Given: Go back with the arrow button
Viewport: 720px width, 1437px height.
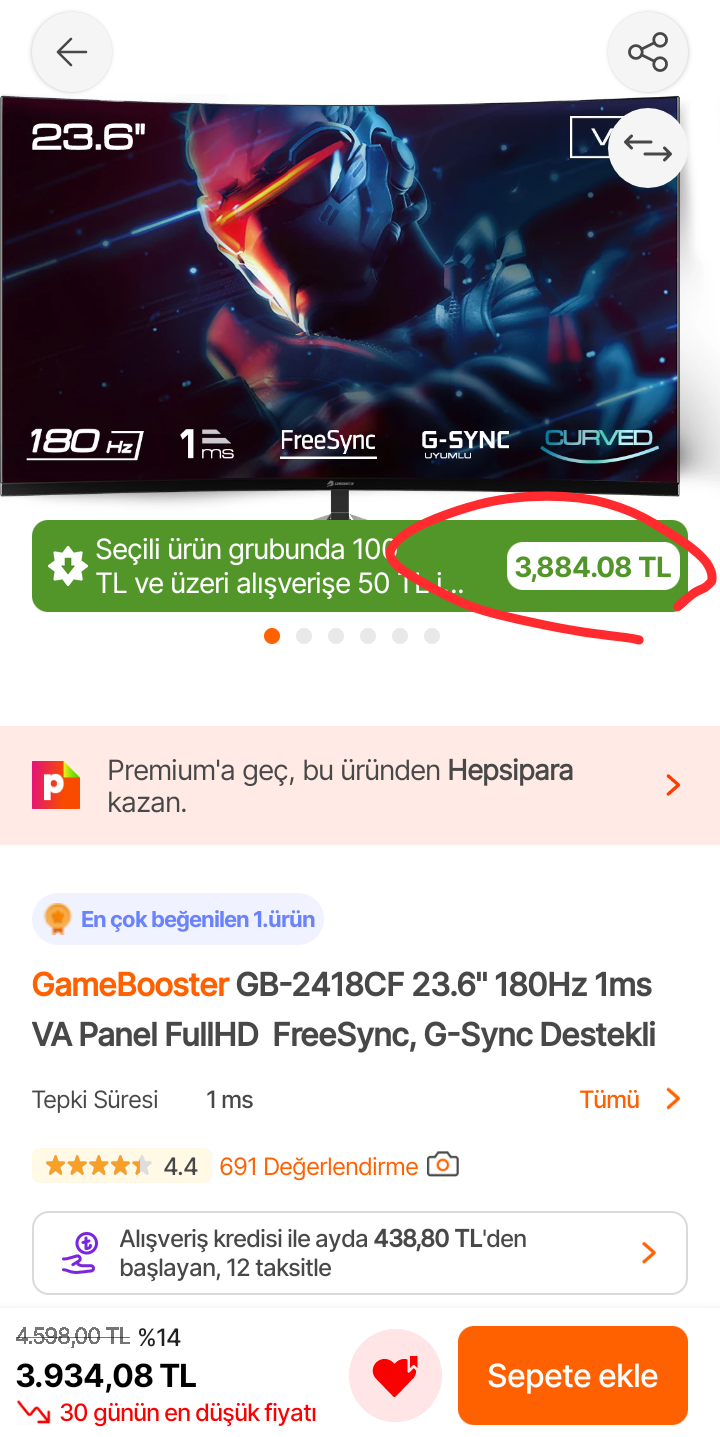Looking at the screenshot, I should point(72,52).
